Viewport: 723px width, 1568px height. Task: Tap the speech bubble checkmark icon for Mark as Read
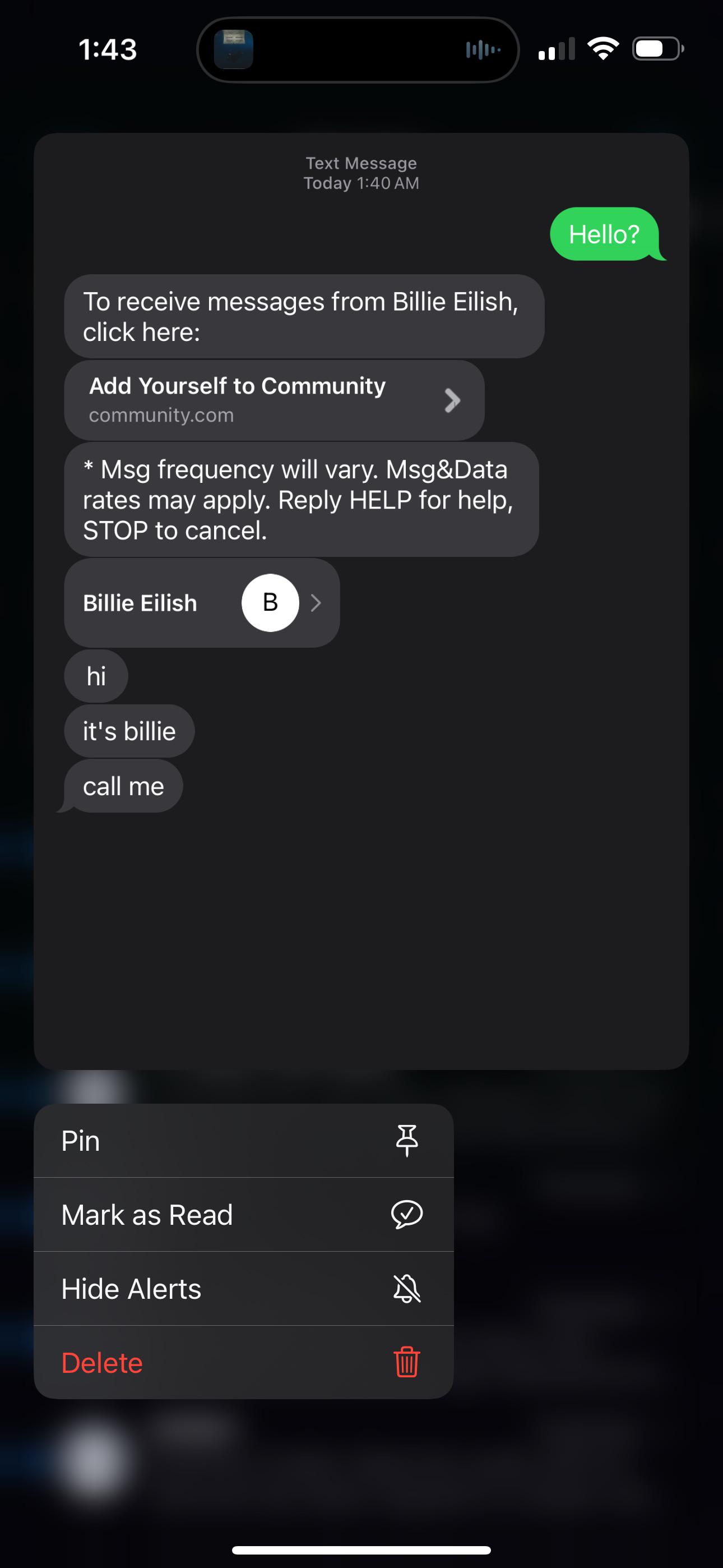[406, 1214]
